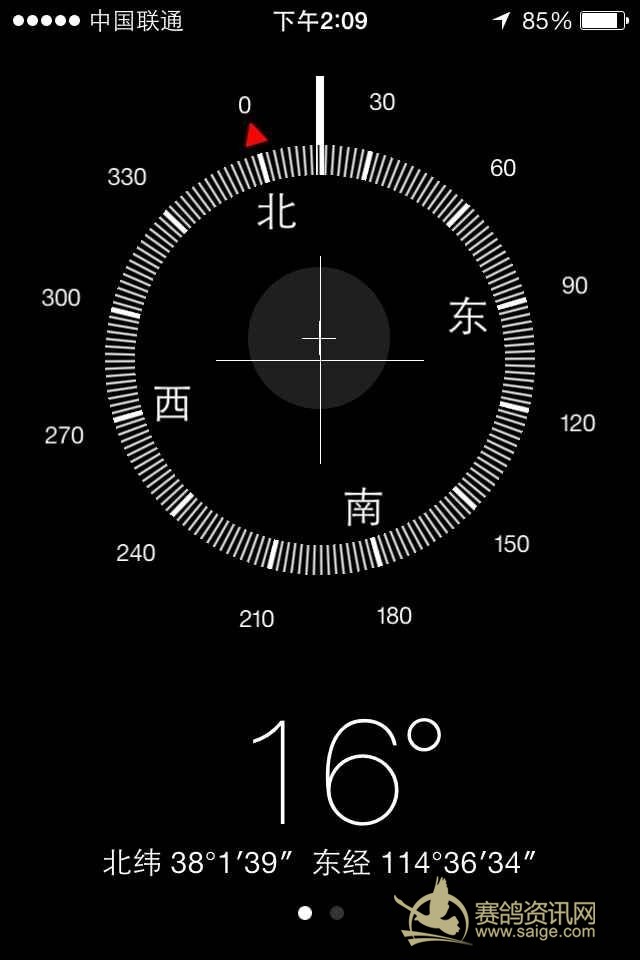
Task: Switch to the second page via page indicator
Action: 337,913
